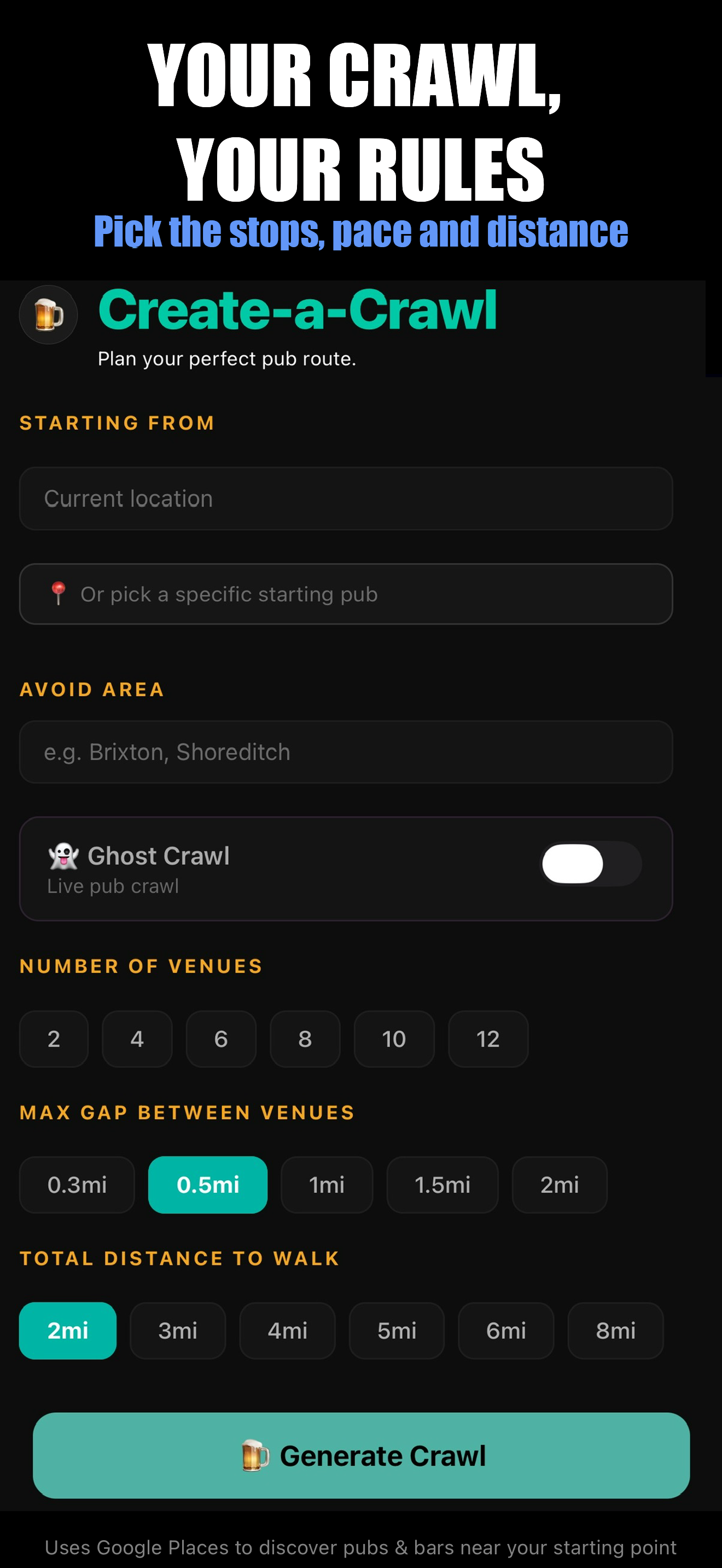Screen dimensions: 722x1568
Task: Choose 2mi max gap between venues
Action: (x=559, y=1185)
